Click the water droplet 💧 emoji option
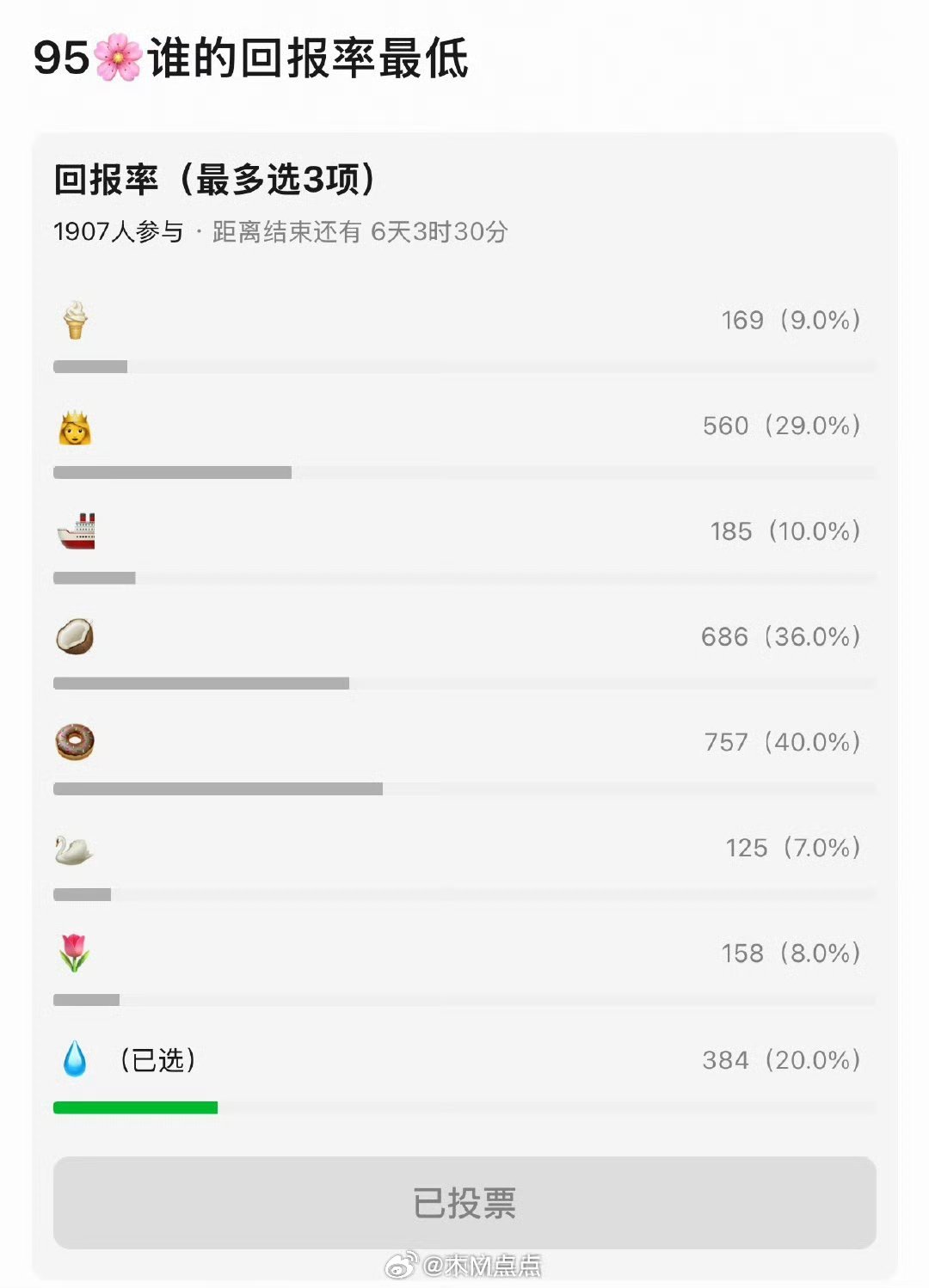Image resolution: width=929 pixels, height=1288 pixels. click(76, 1059)
